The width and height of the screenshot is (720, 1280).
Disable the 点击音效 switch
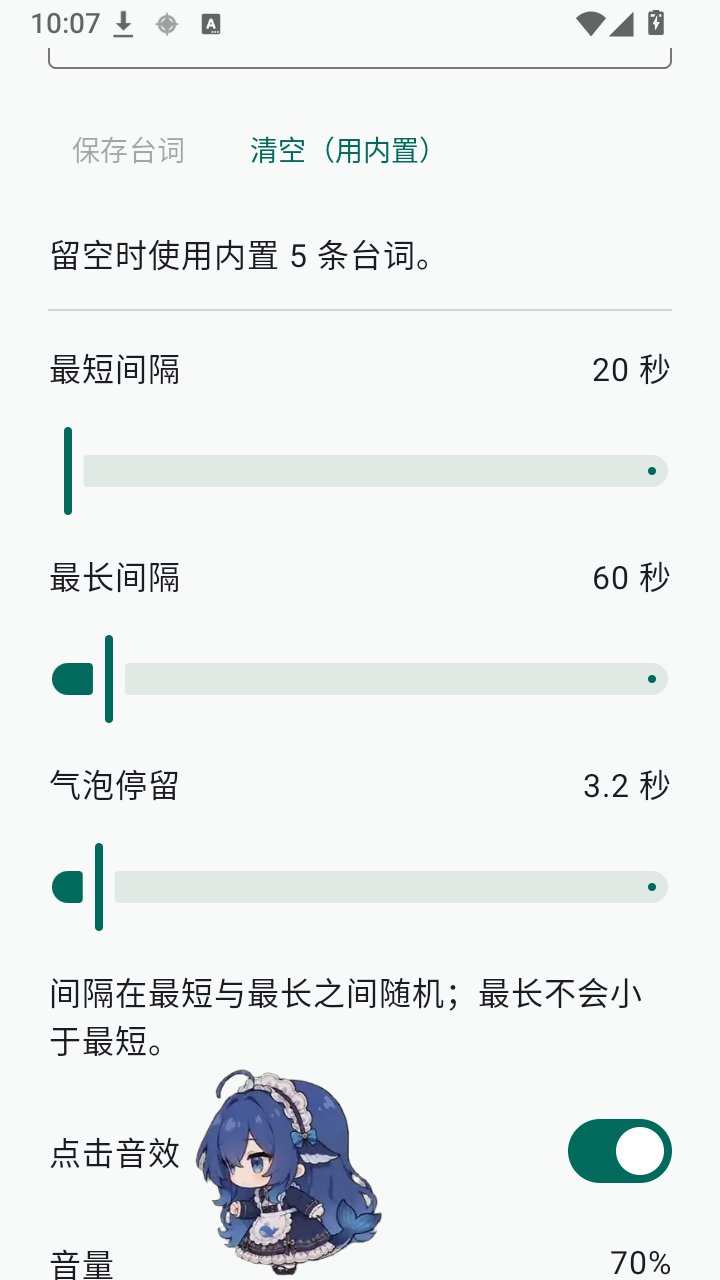click(619, 1151)
